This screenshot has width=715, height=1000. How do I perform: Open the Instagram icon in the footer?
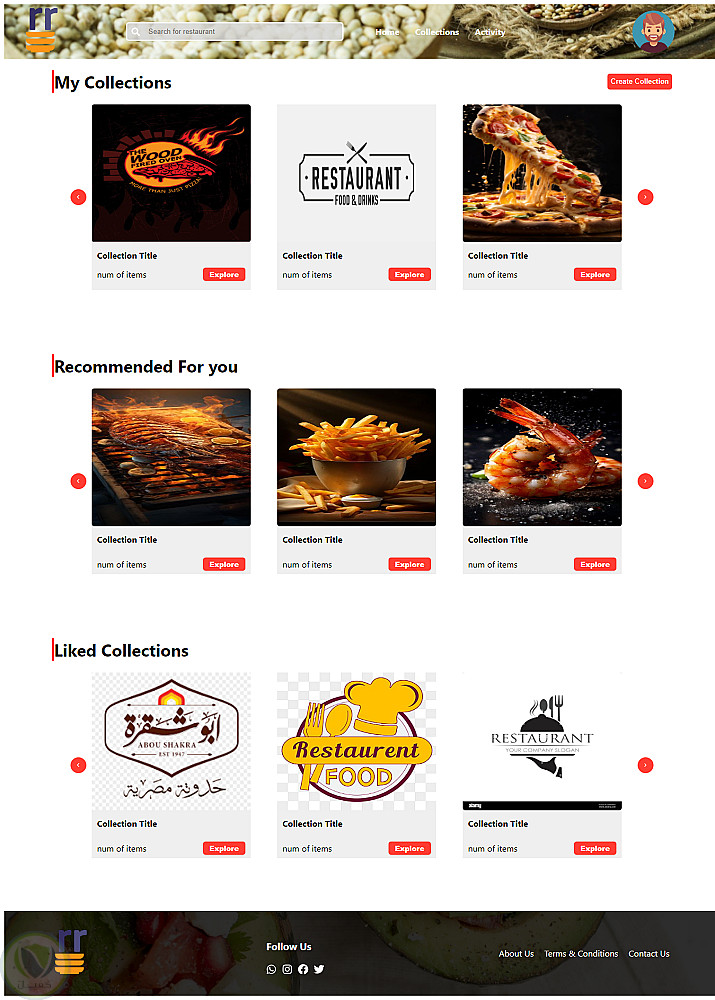coord(287,969)
